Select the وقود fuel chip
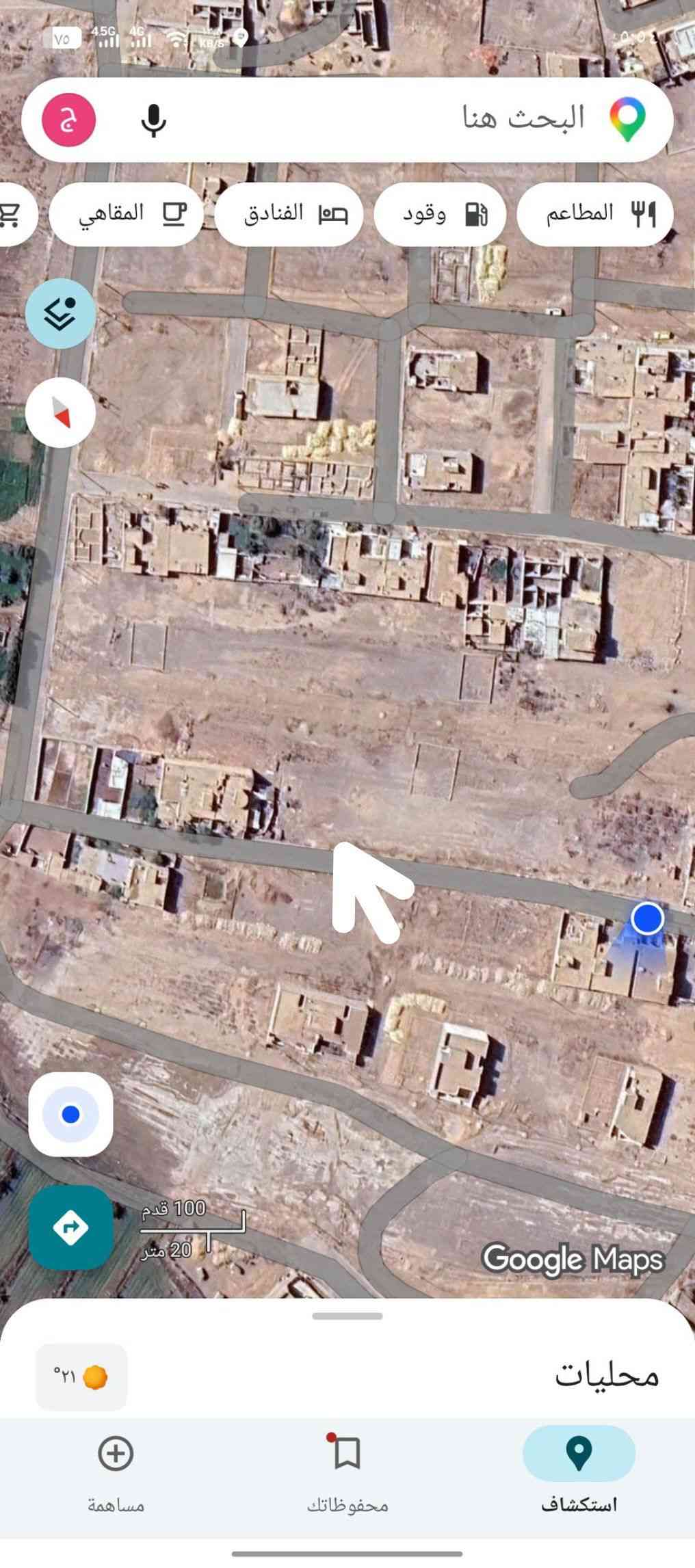Viewport: 695px width, 1568px height. (440, 214)
